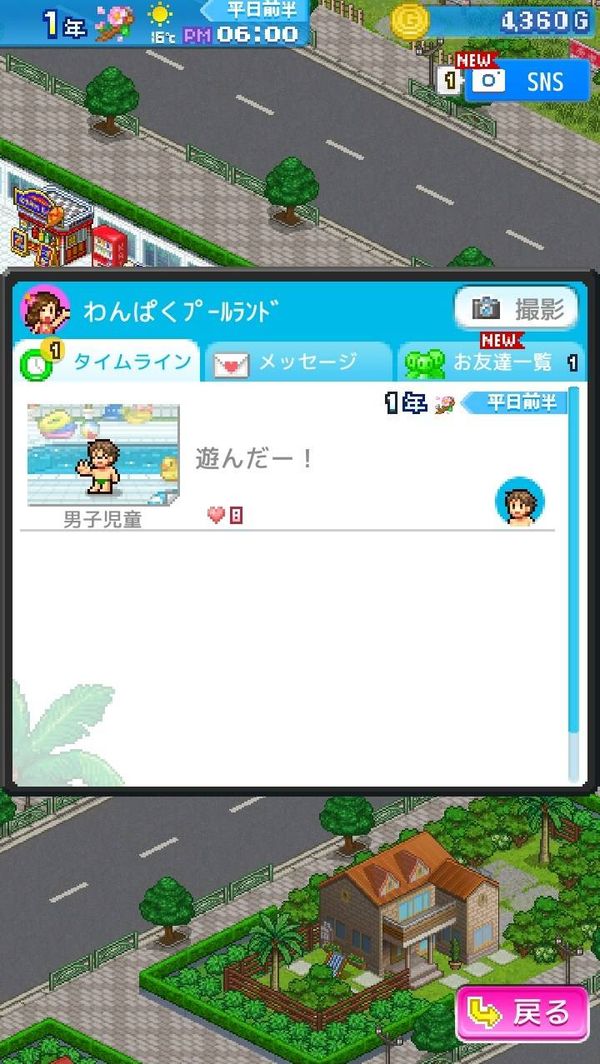
Task: Open the お友達一覧 tab
Action: (x=491, y=362)
